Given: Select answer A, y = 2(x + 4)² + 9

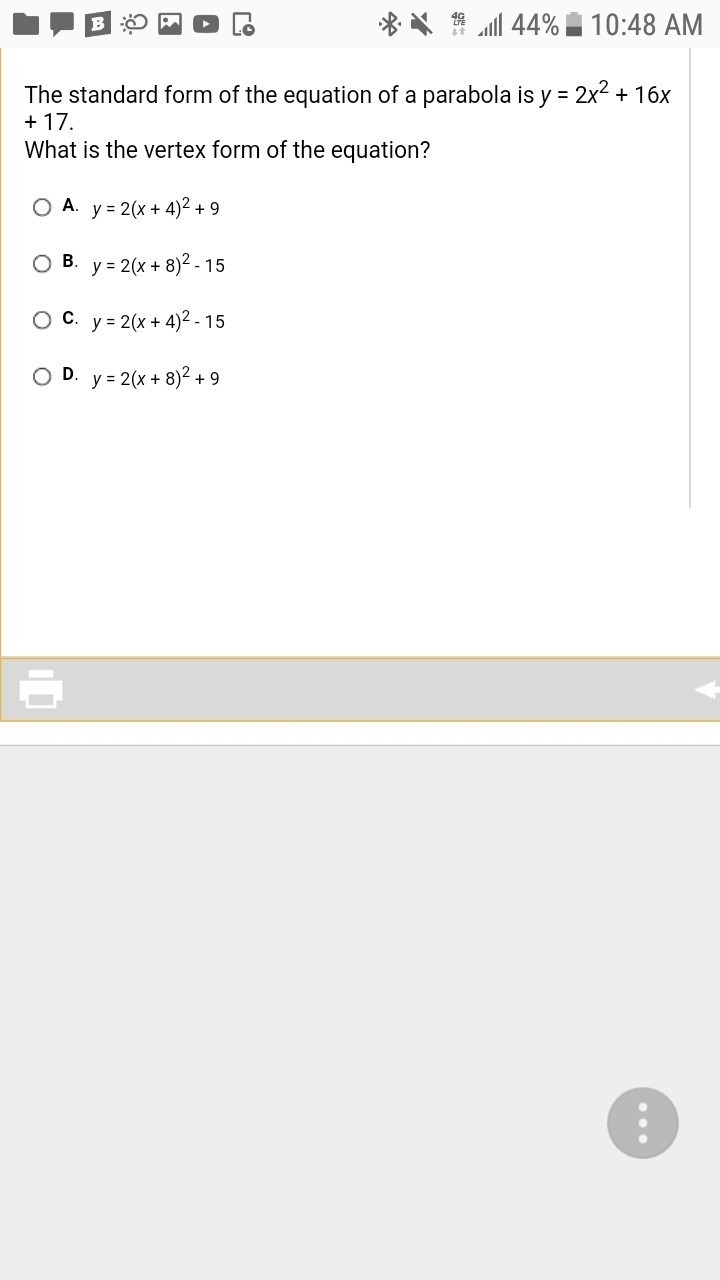Looking at the screenshot, I should point(42,207).
